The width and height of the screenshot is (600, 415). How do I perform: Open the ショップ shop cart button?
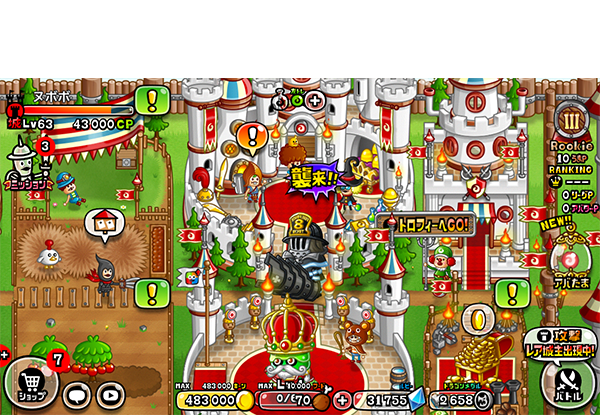[28, 385]
